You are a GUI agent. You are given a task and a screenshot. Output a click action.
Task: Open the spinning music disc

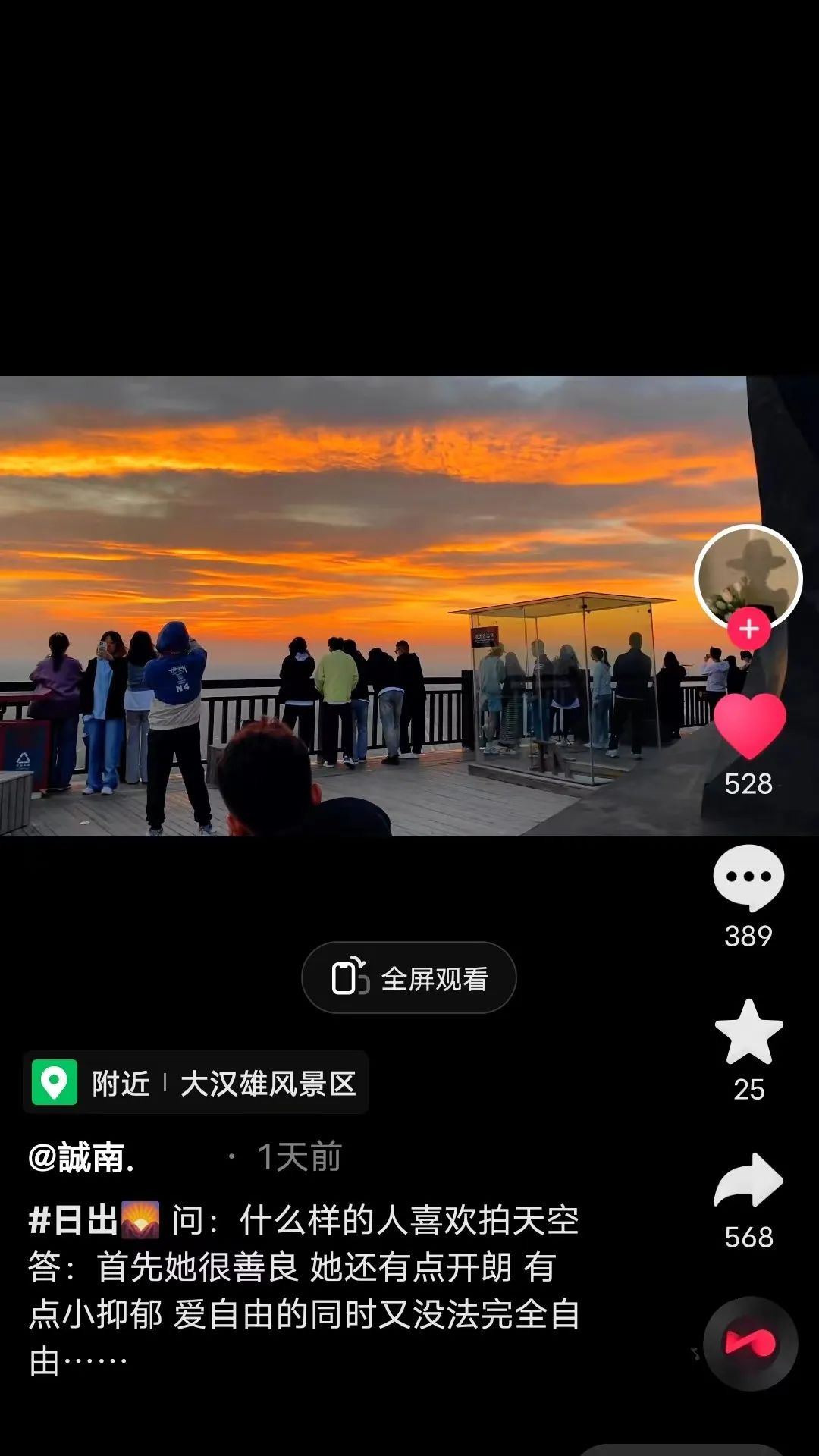(x=750, y=1343)
